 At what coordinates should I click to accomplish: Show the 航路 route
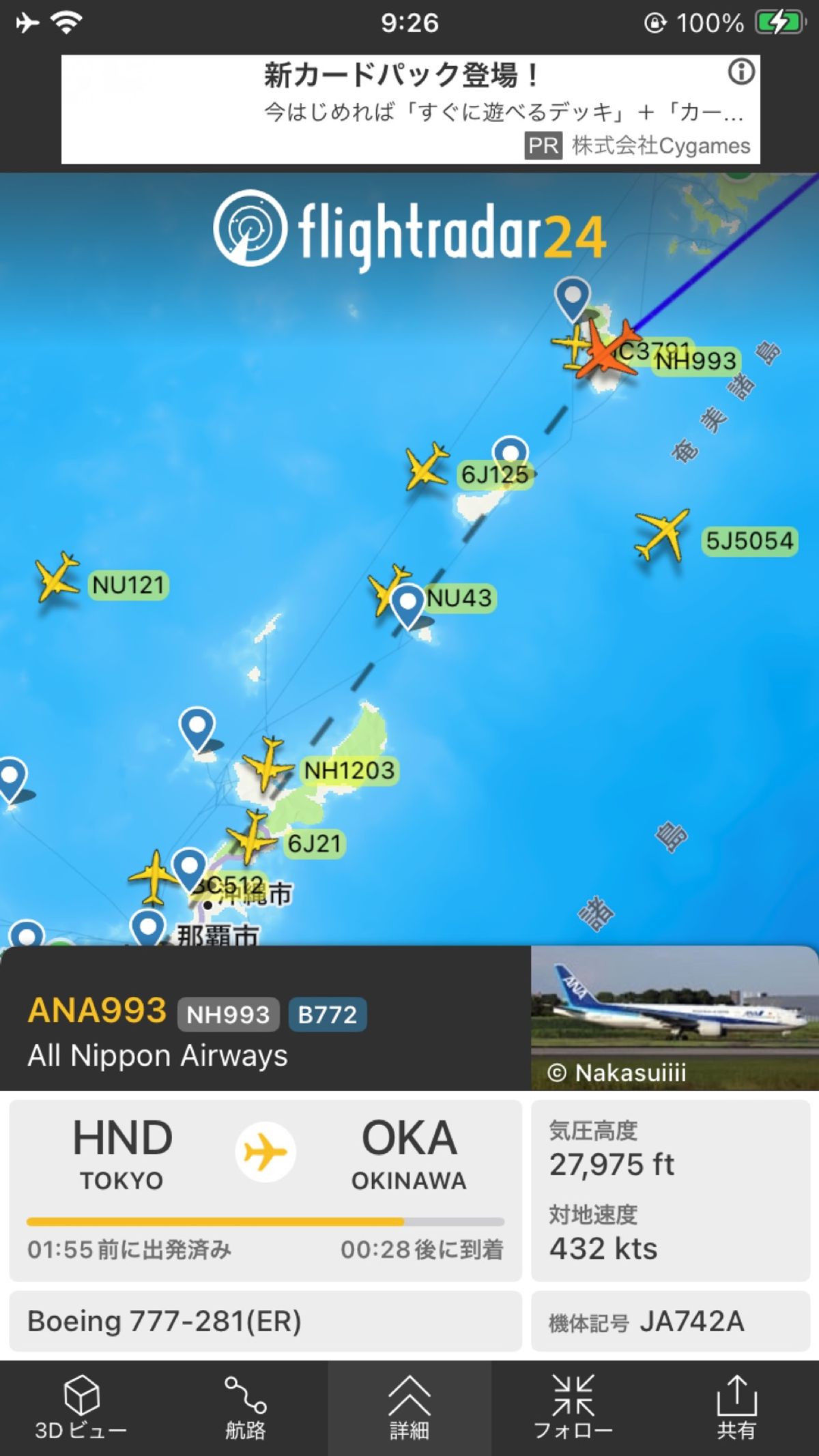point(245,1407)
